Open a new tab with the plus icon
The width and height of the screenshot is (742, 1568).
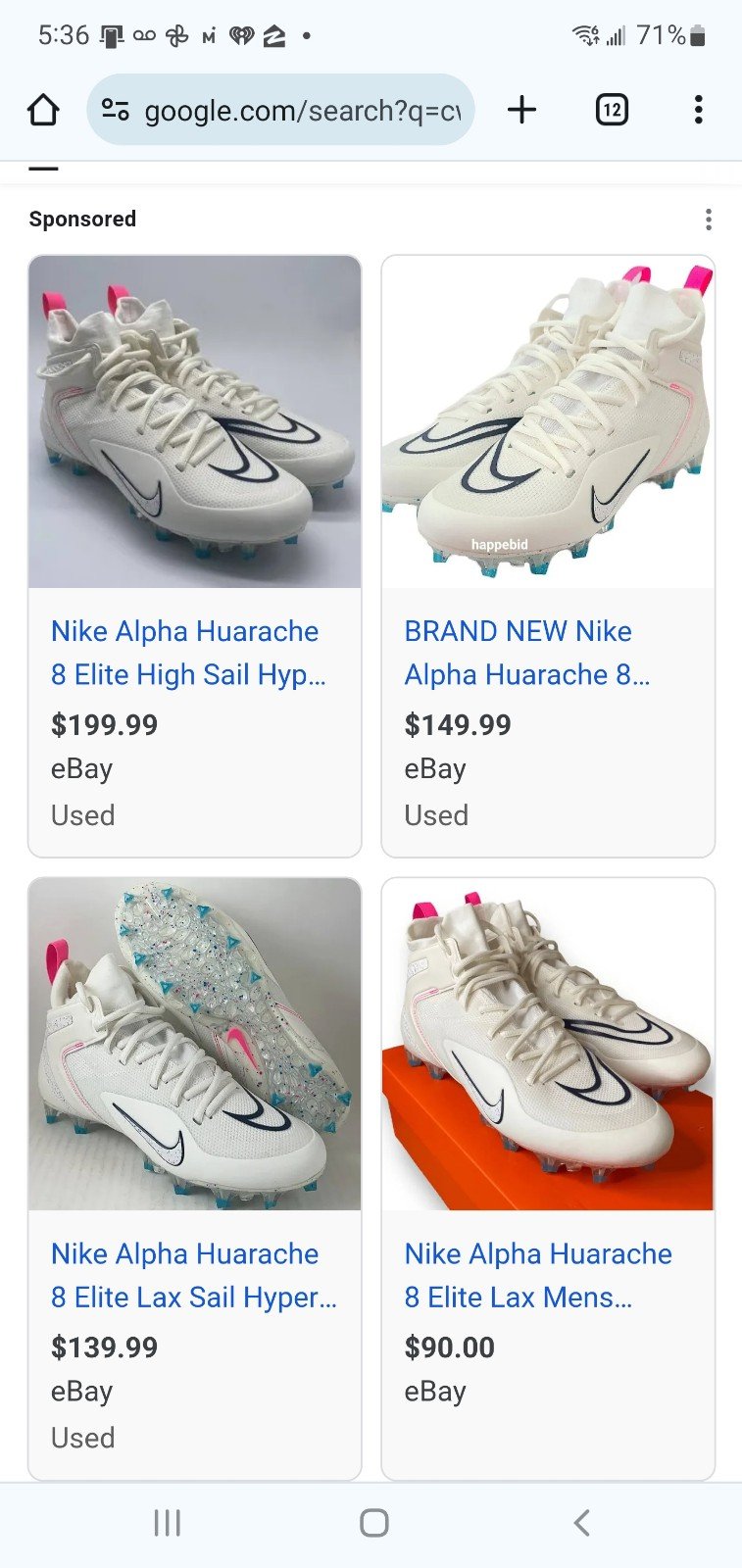point(522,110)
